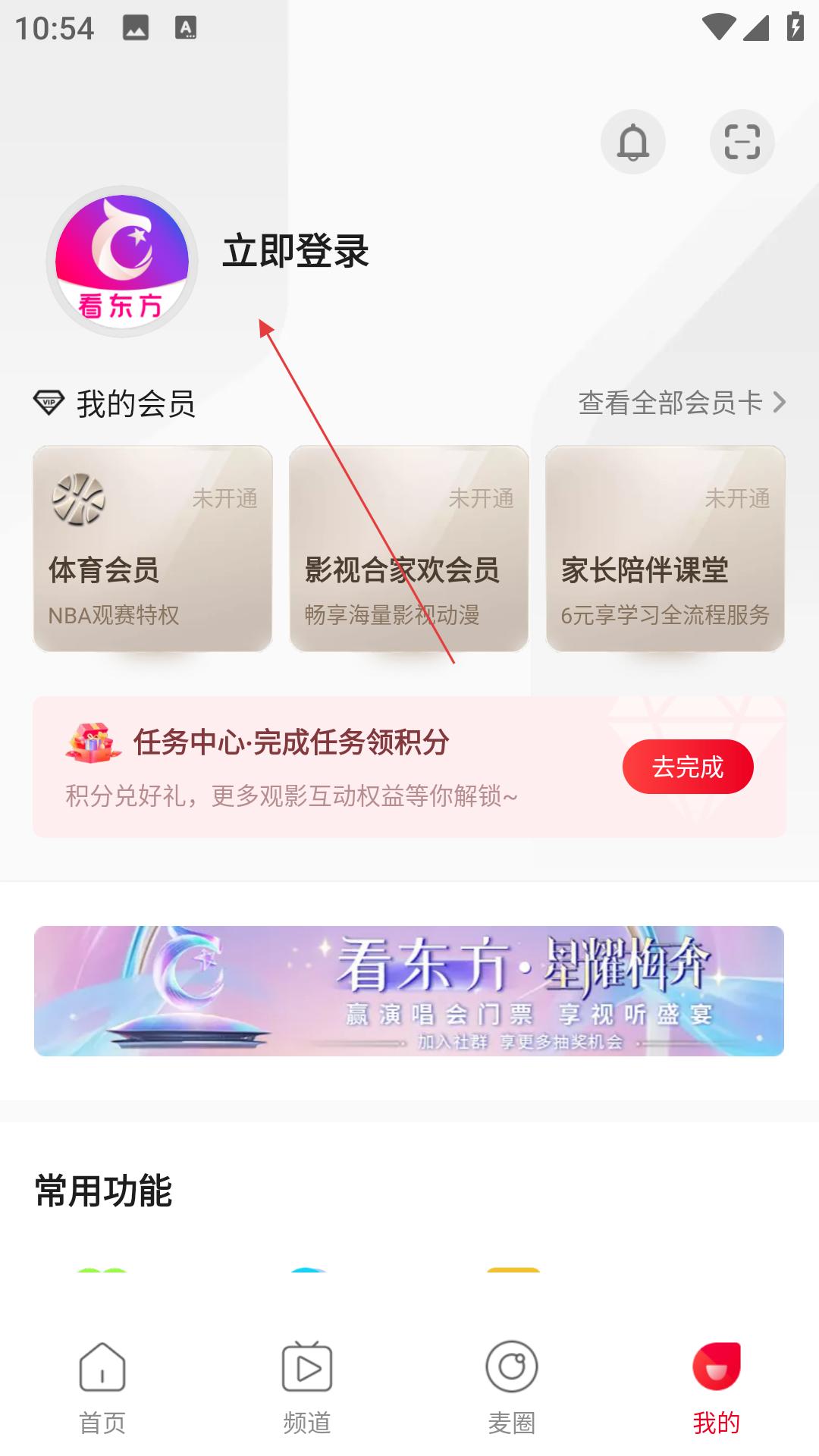Viewport: 819px width, 1456px height.
Task: Open the notifications bell
Action: (x=632, y=142)
